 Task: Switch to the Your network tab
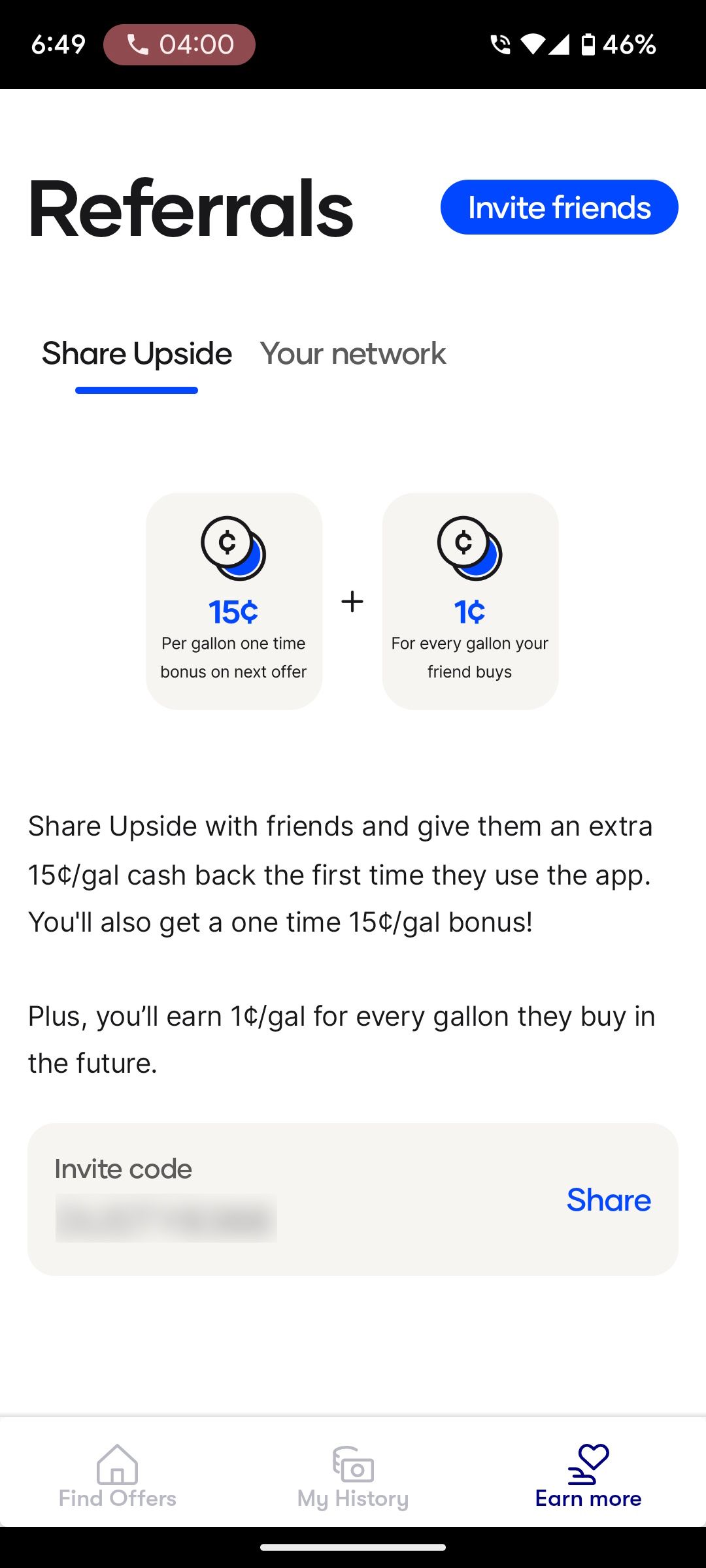pos(352,354)
